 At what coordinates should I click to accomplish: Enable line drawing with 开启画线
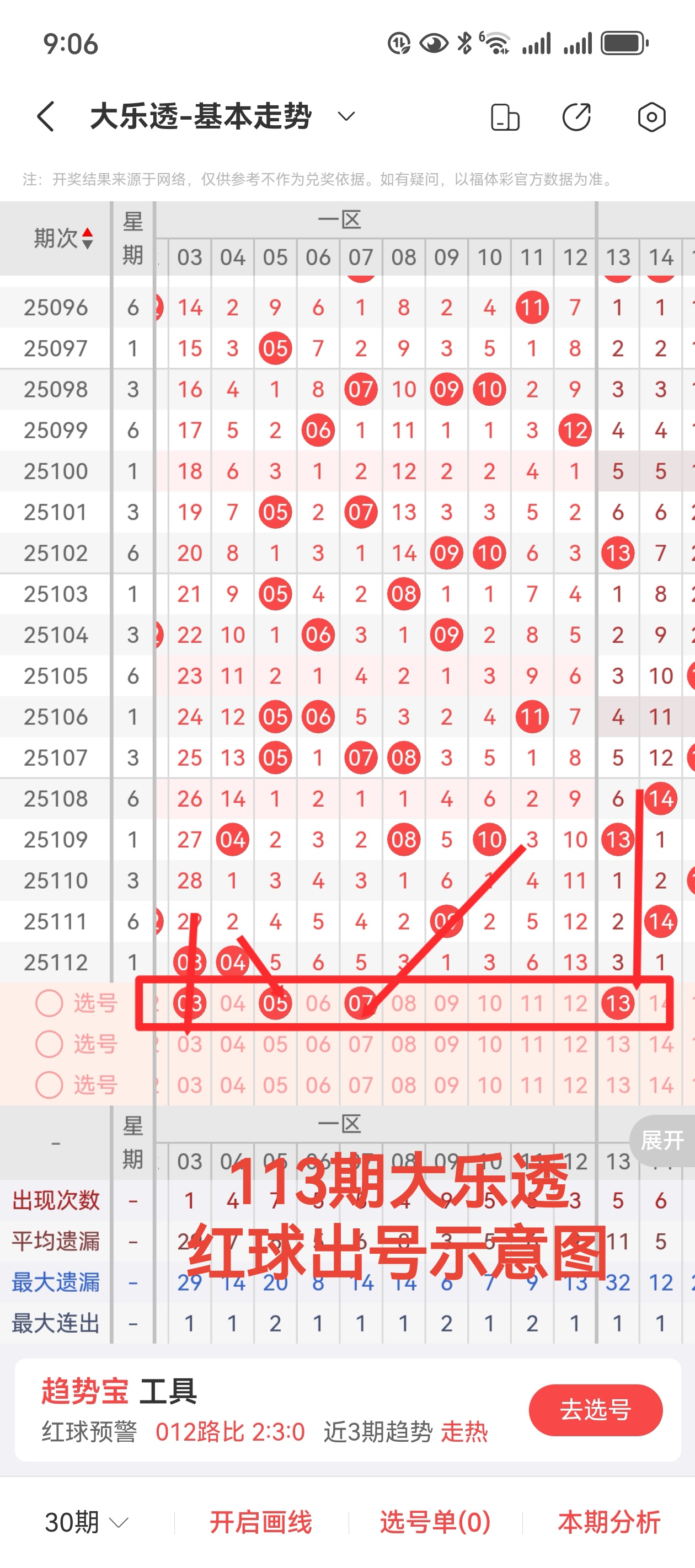pyautogui.click(x=261, y=1522)
